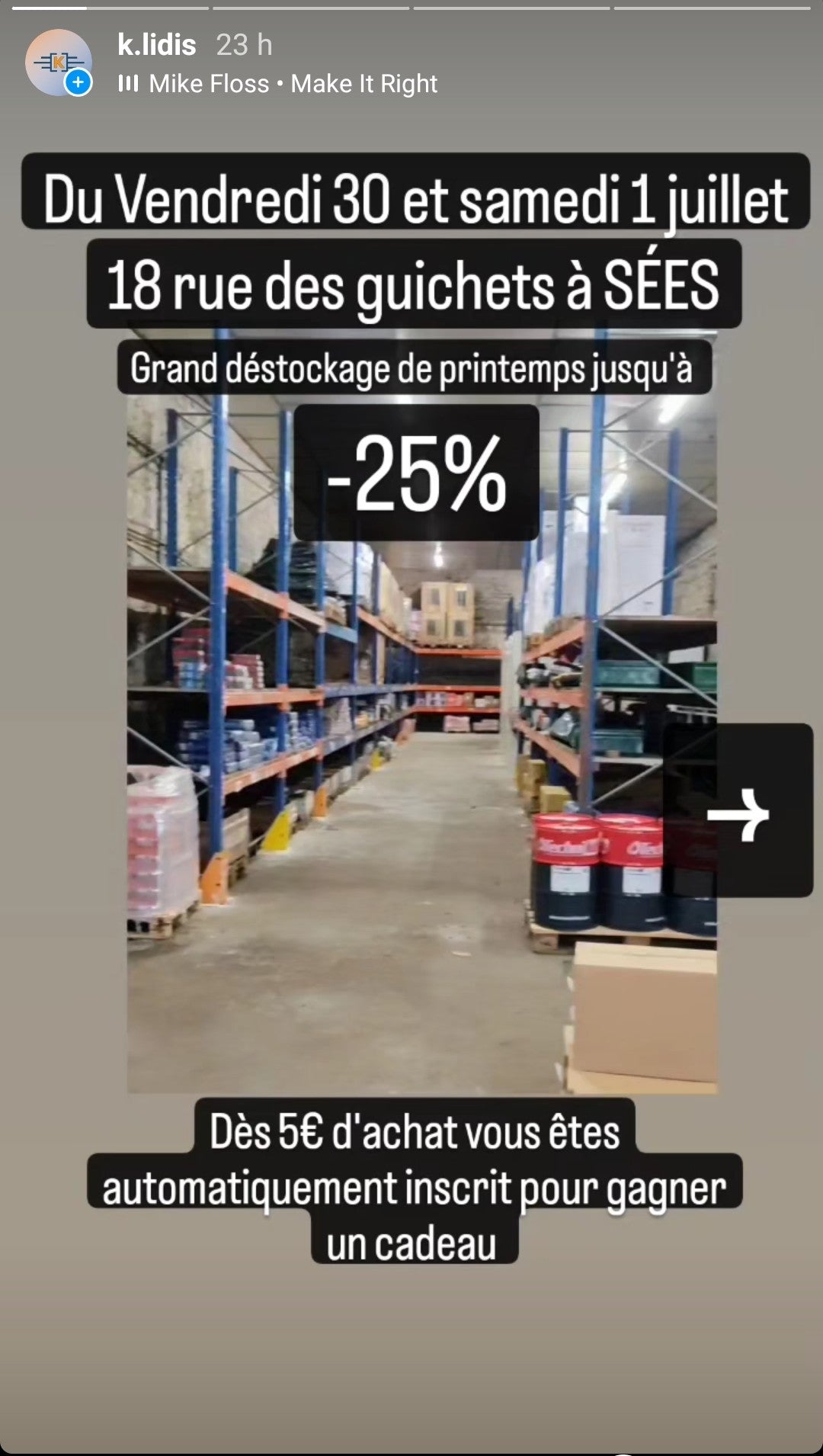Tap the k.lidis username
This screenshot has width=823, height=1456.
157,45
